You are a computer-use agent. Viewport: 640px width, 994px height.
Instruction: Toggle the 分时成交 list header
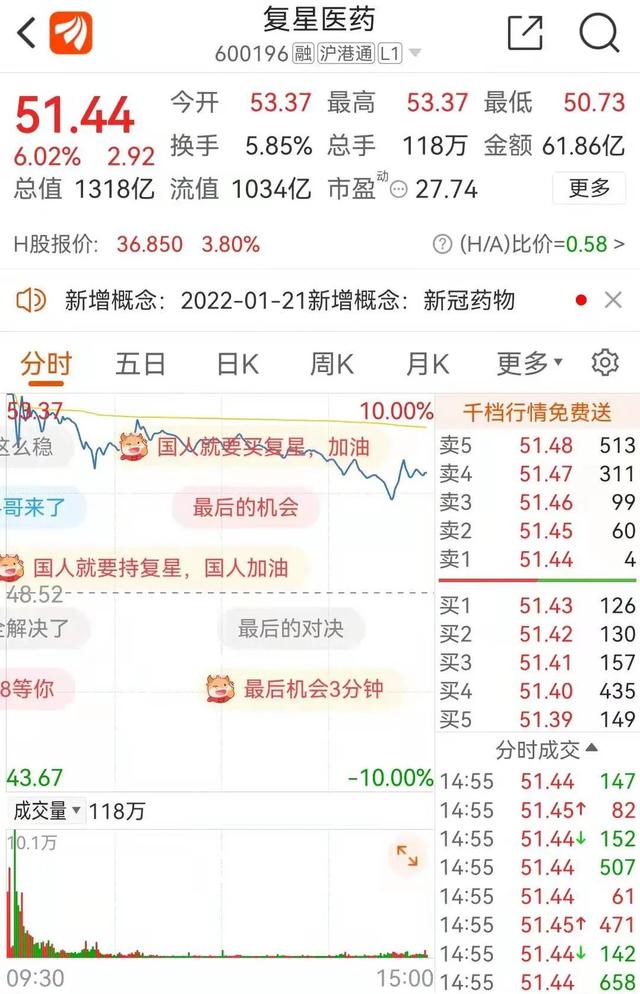click(546, 749)
